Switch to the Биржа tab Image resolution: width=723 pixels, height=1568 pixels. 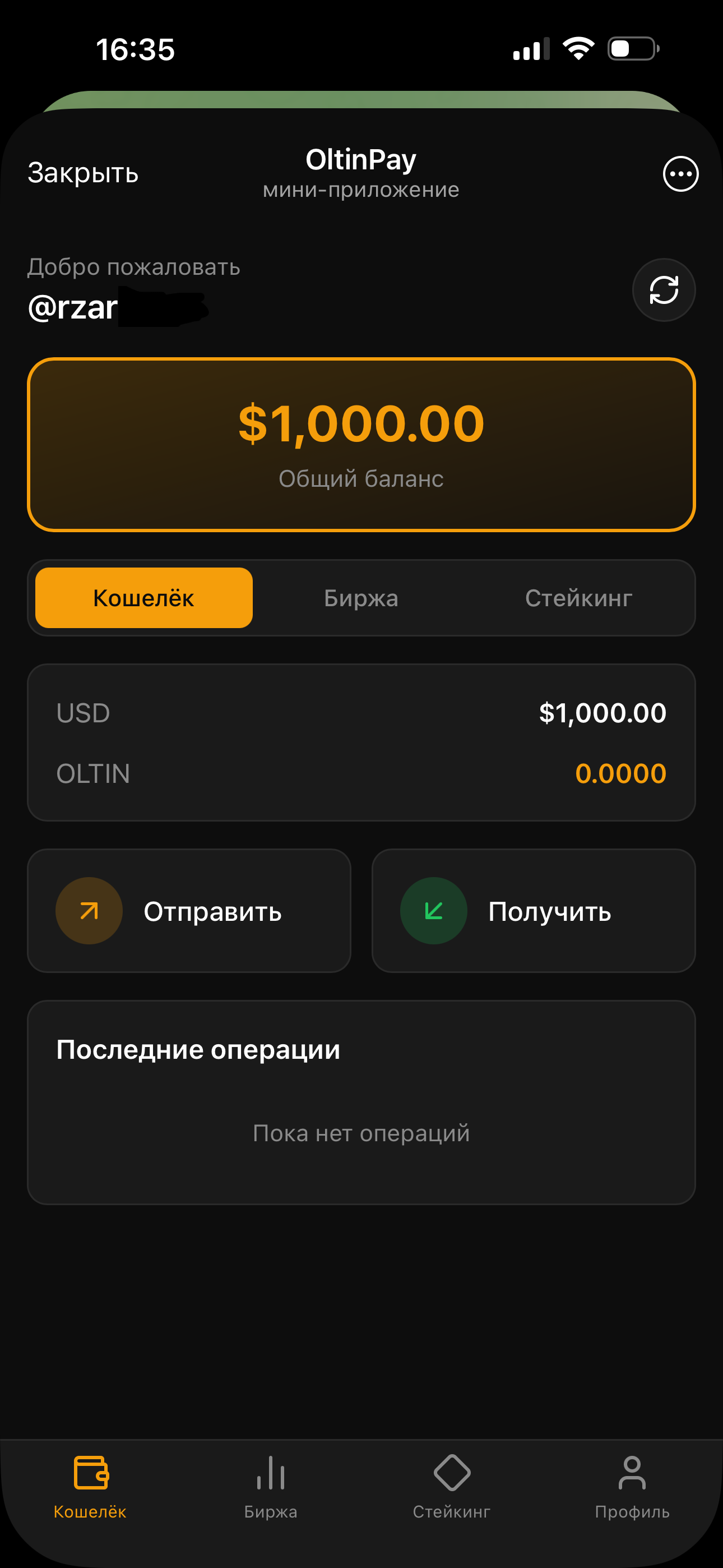click(361, 598)
